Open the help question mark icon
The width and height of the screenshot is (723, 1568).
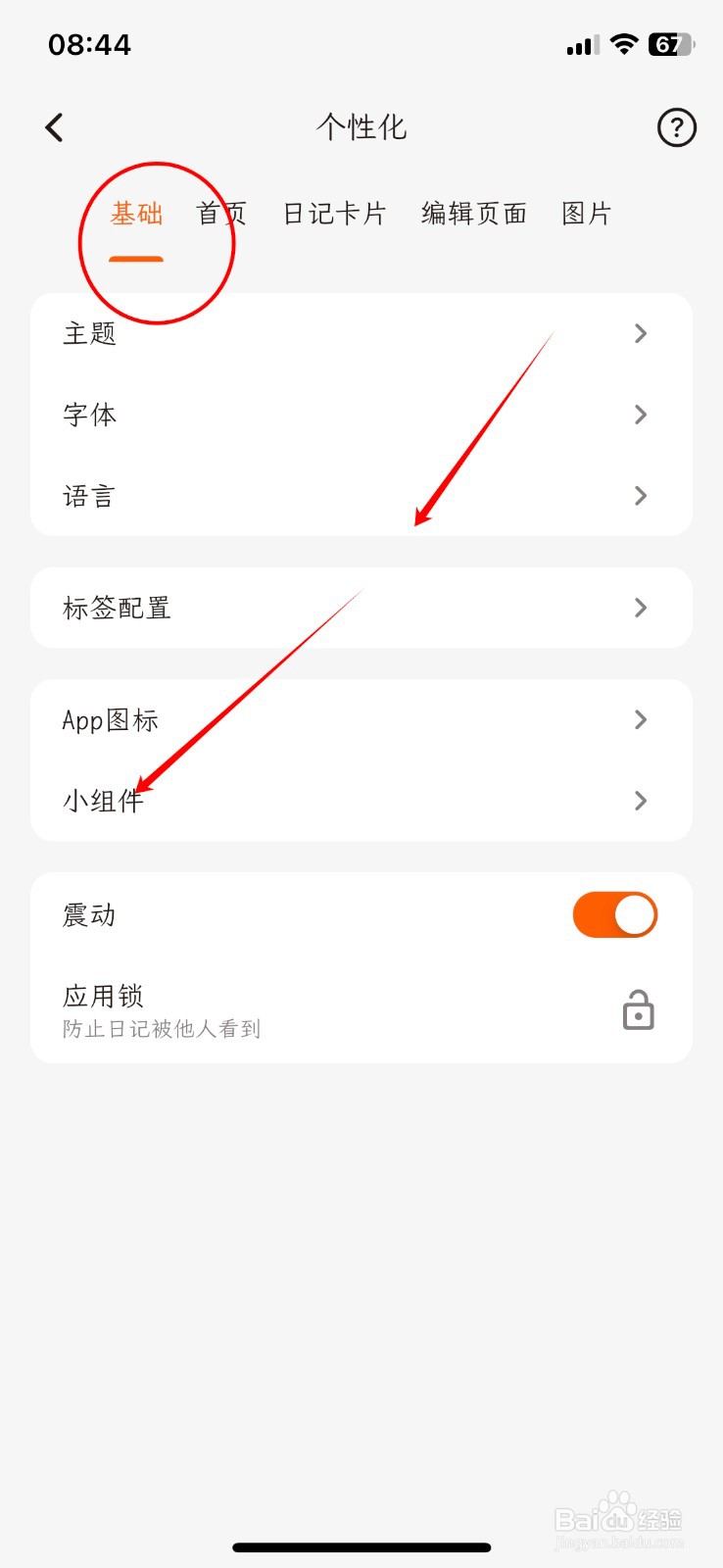(675, 126)
